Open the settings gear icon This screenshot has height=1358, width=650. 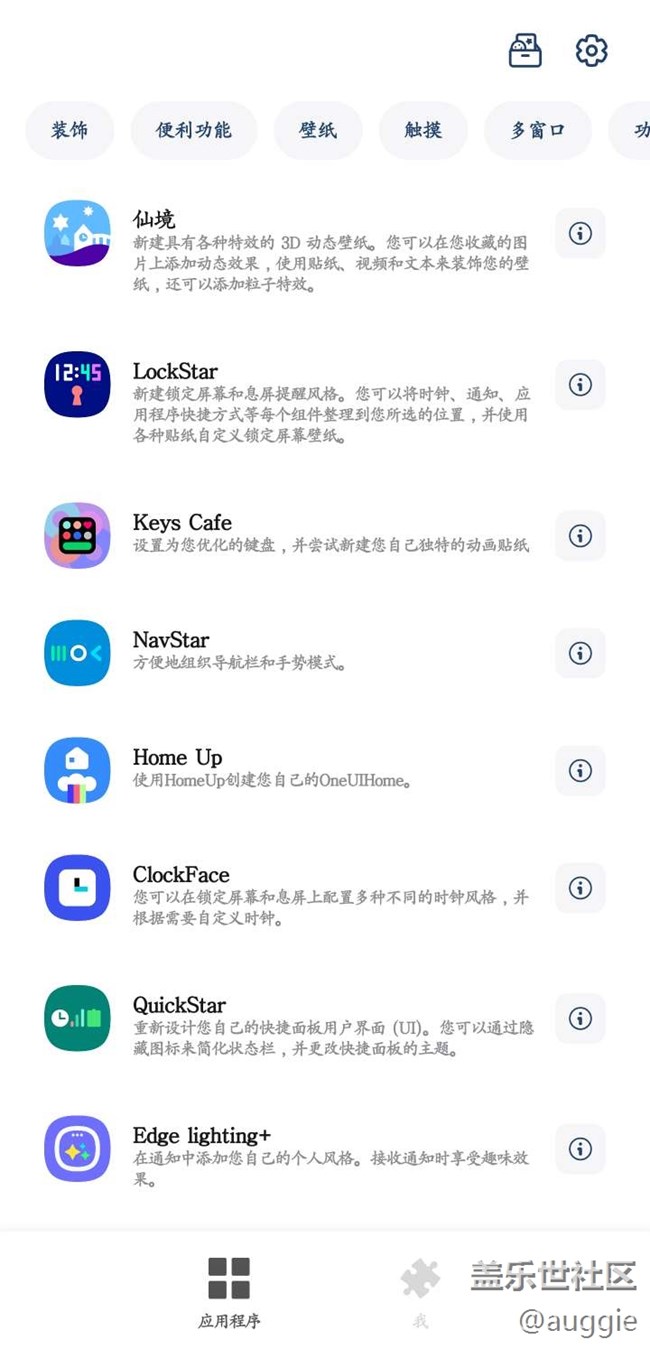tap(591, 50)
